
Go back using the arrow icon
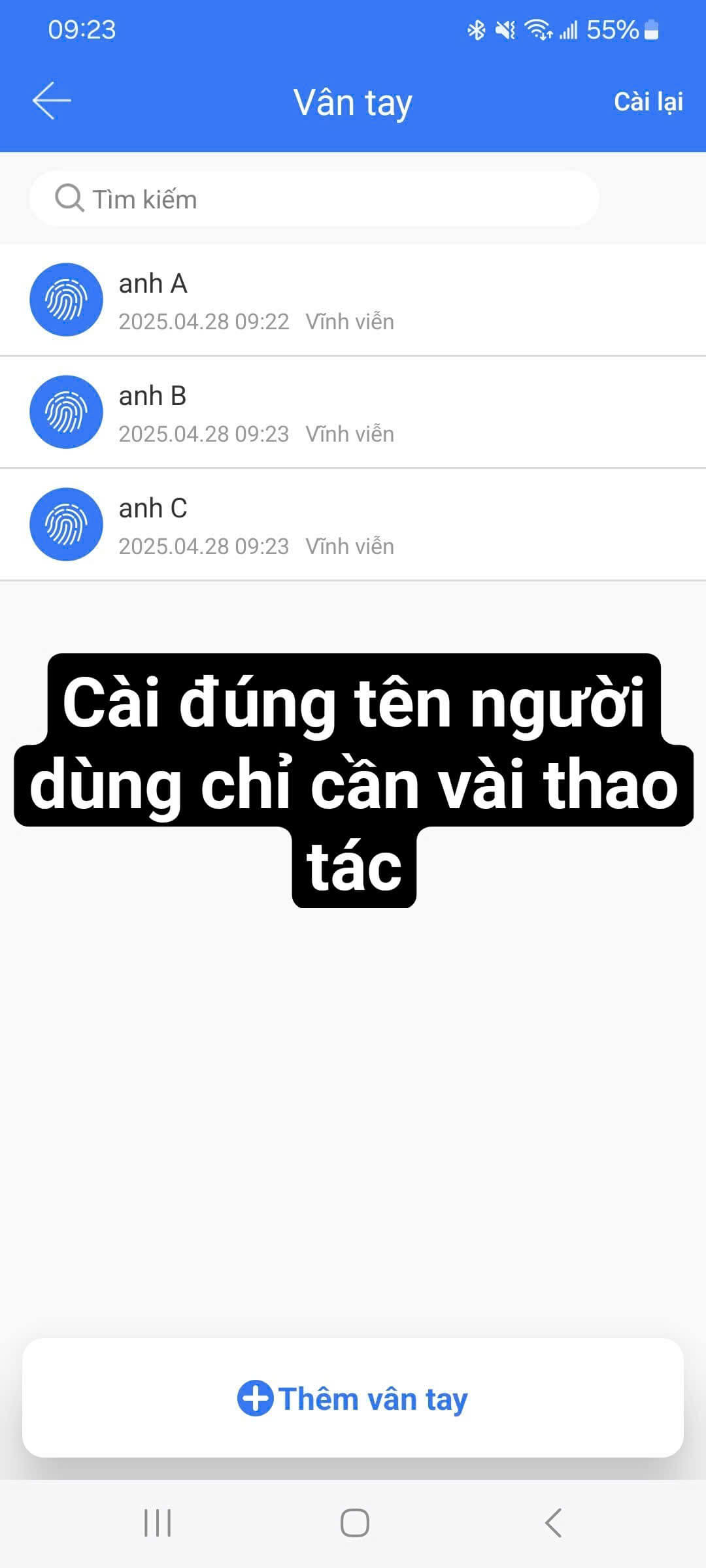52,101
